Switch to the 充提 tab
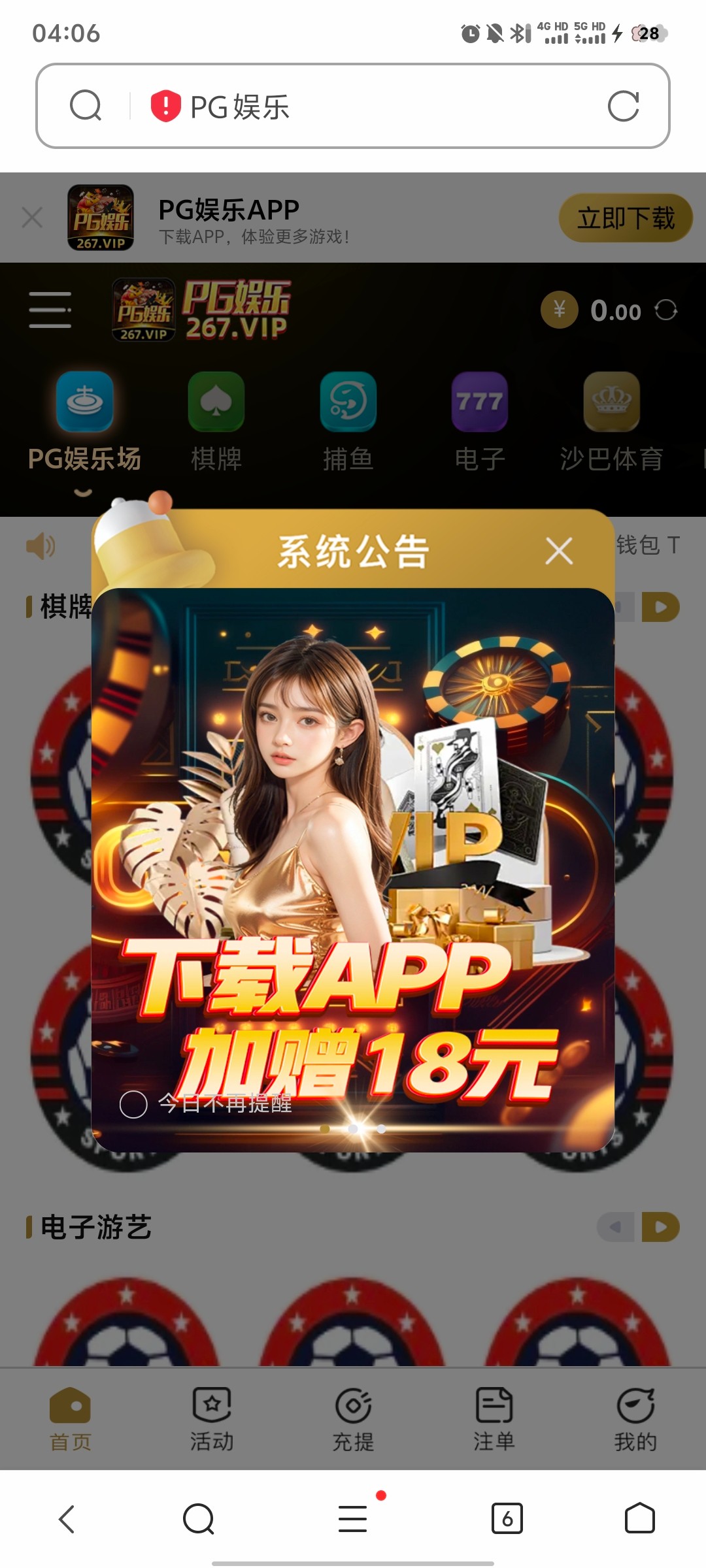The image size is (706, 1568). point(353,1419)
